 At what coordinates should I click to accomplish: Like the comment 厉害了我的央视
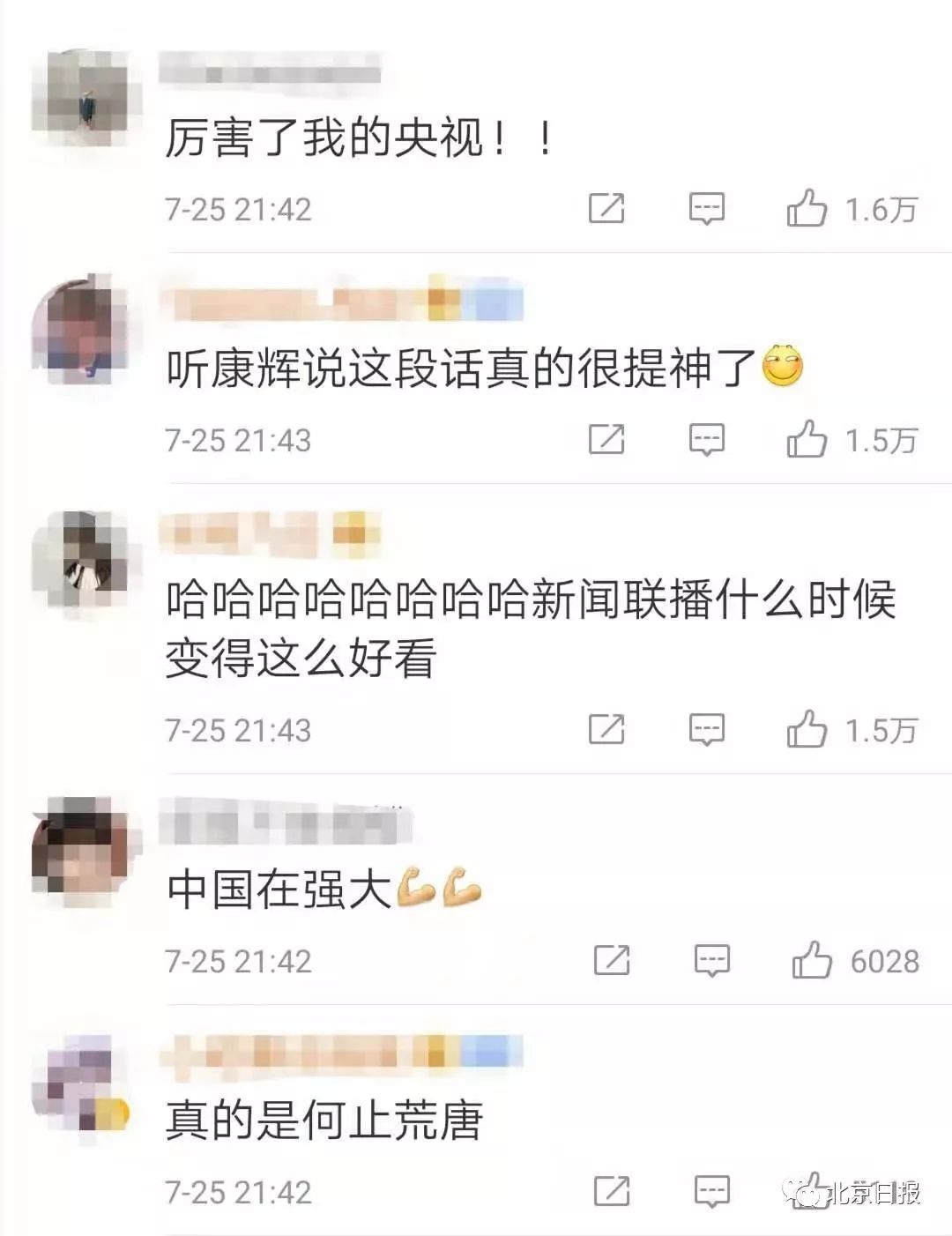point(807,209)
